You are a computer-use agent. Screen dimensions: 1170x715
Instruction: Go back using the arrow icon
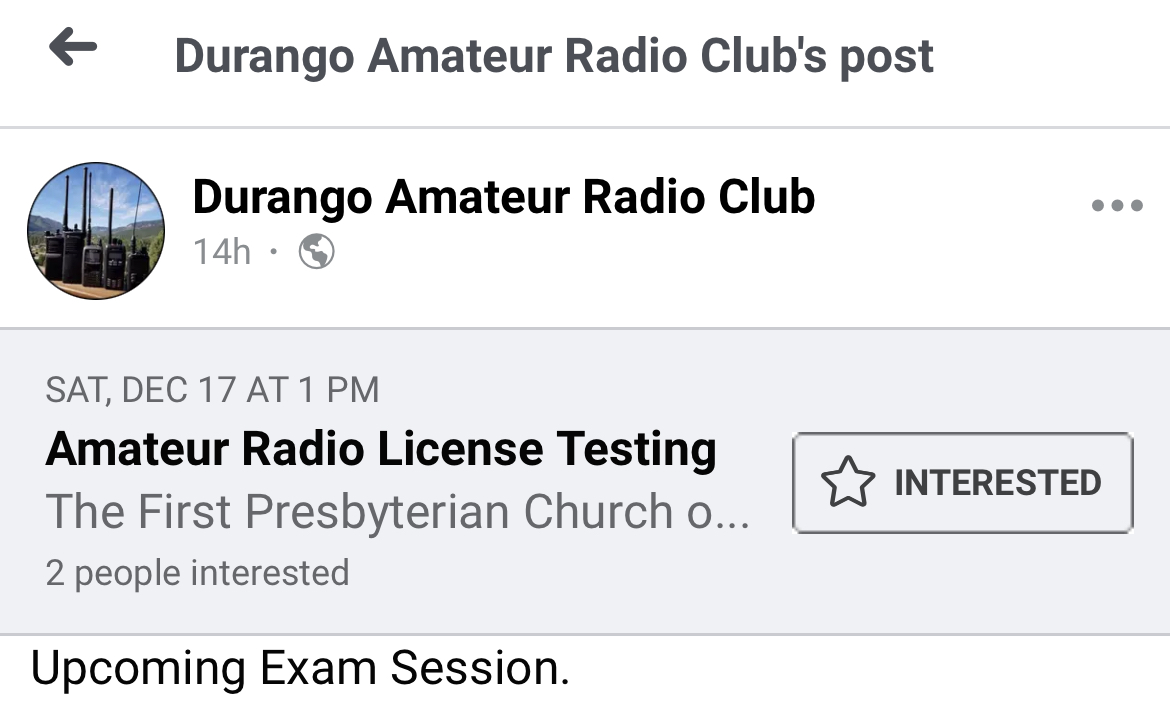tap(73, 47)
